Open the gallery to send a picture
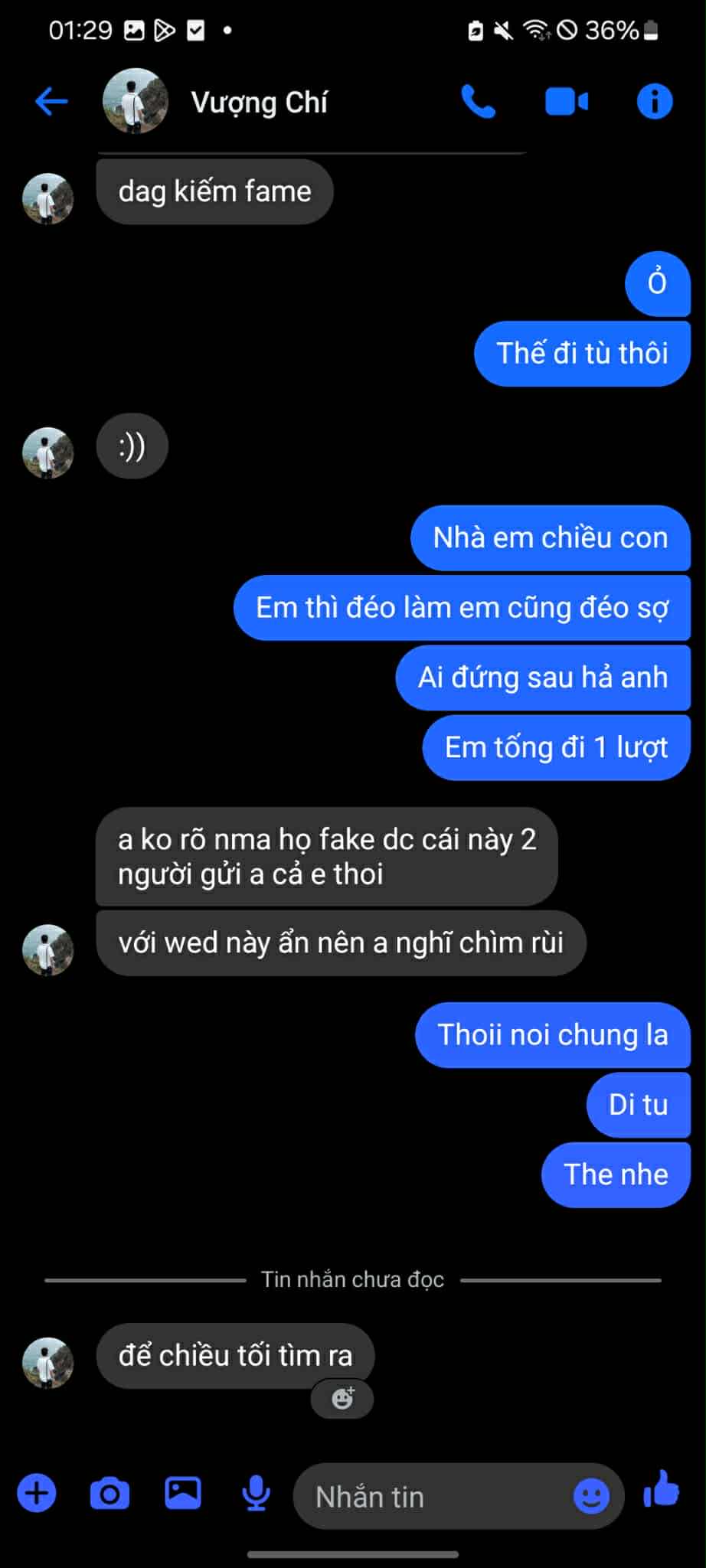The width and height of the screenshot is (706, 1568). tap(183, 1493)
